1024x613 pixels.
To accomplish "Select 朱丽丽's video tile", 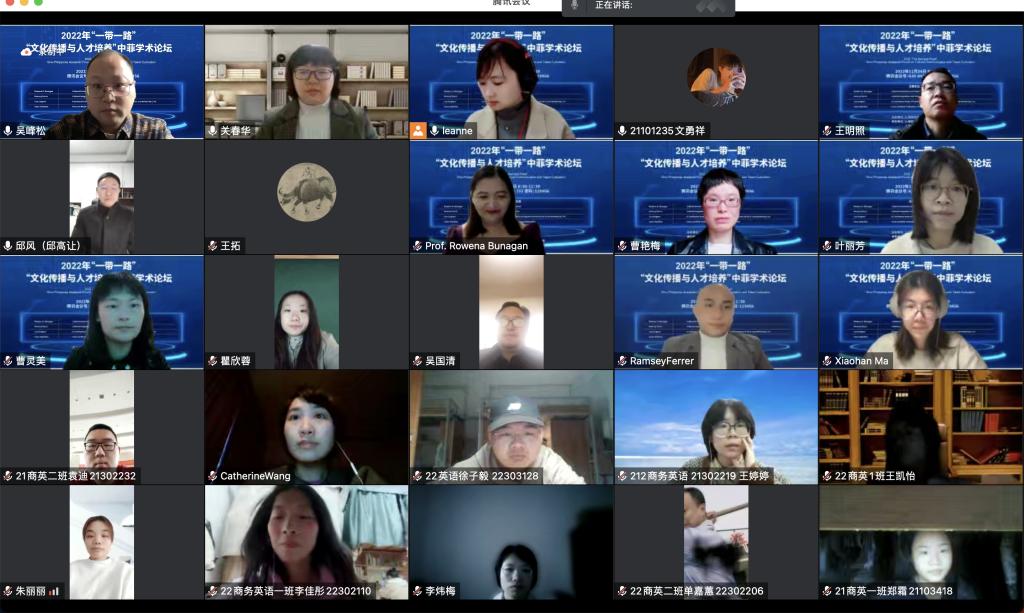I will (101, 542).
